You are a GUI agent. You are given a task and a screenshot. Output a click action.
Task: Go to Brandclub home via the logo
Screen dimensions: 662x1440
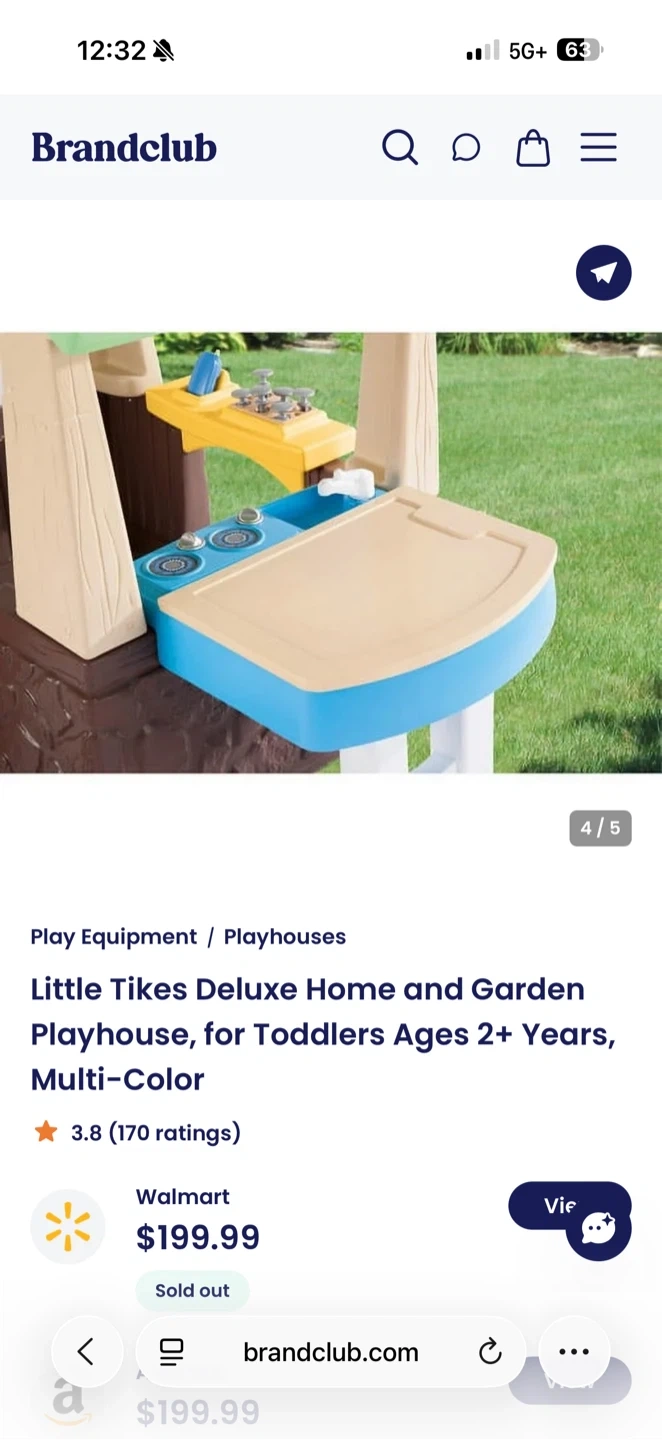point(124,148)
